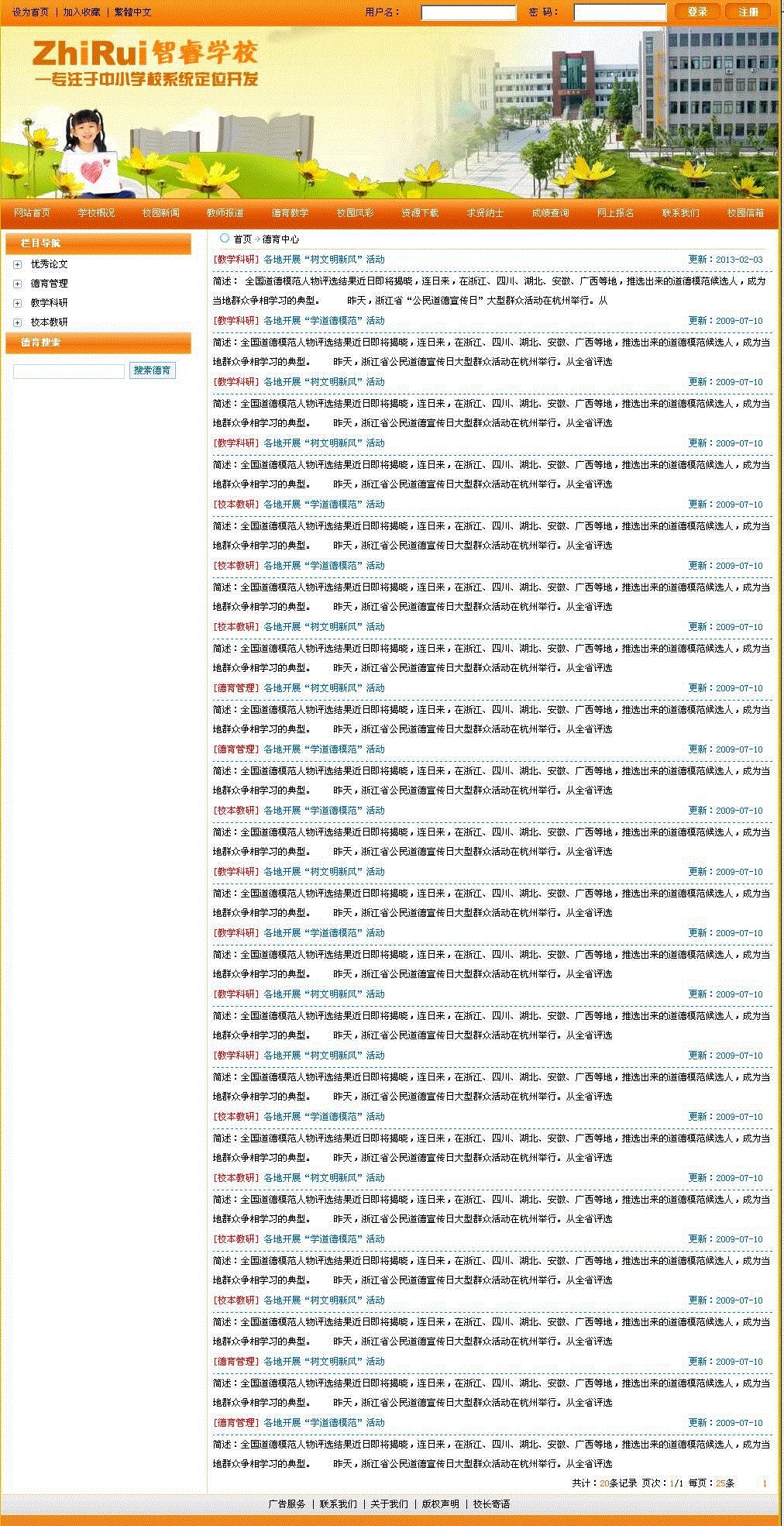Screen dimensions: 784x1526
Task: Open the 校园新闻 navigation item
Action: coord(161,213)
